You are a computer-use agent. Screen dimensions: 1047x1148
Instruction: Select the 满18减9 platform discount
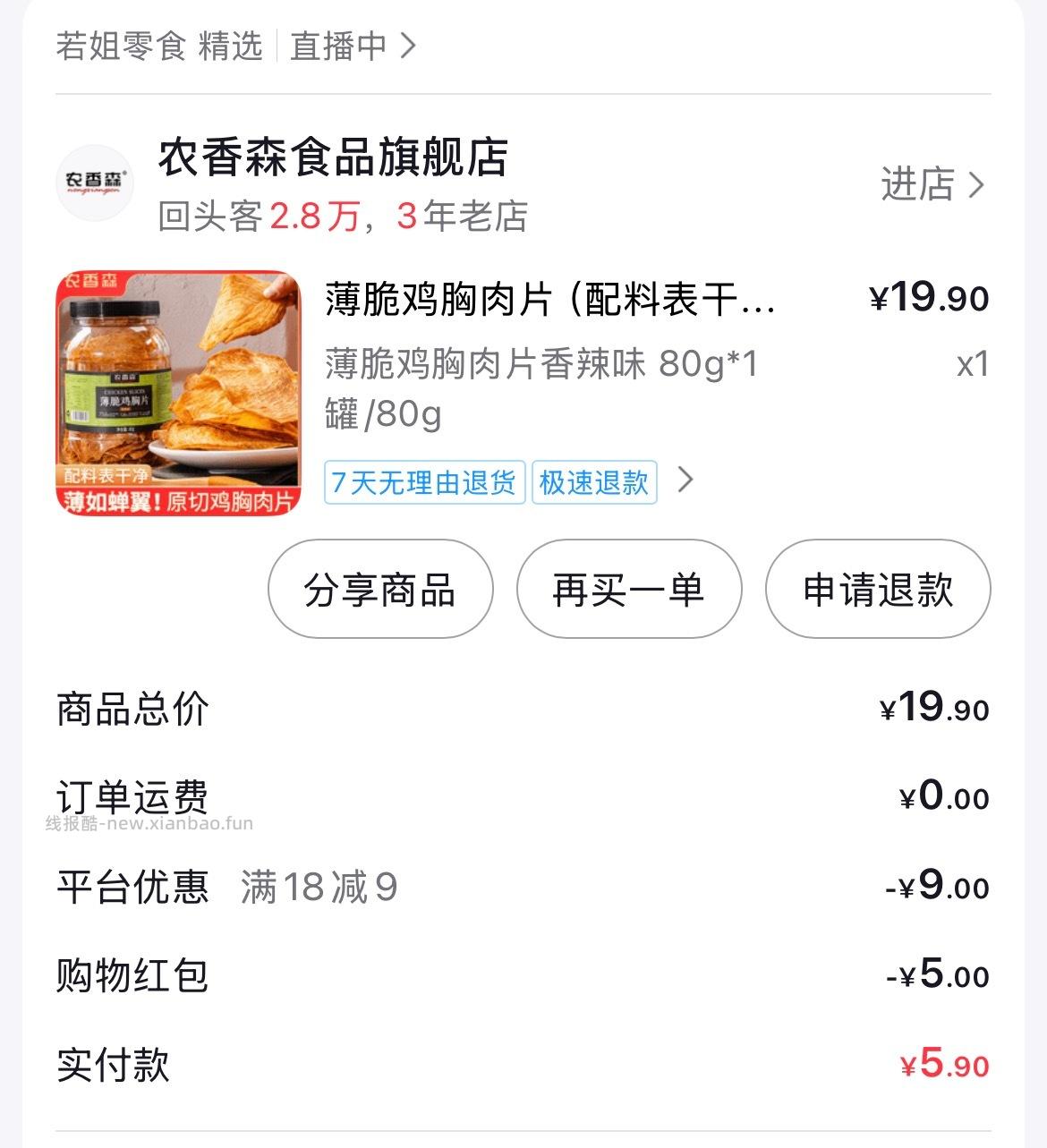click(x=319, y=888)
